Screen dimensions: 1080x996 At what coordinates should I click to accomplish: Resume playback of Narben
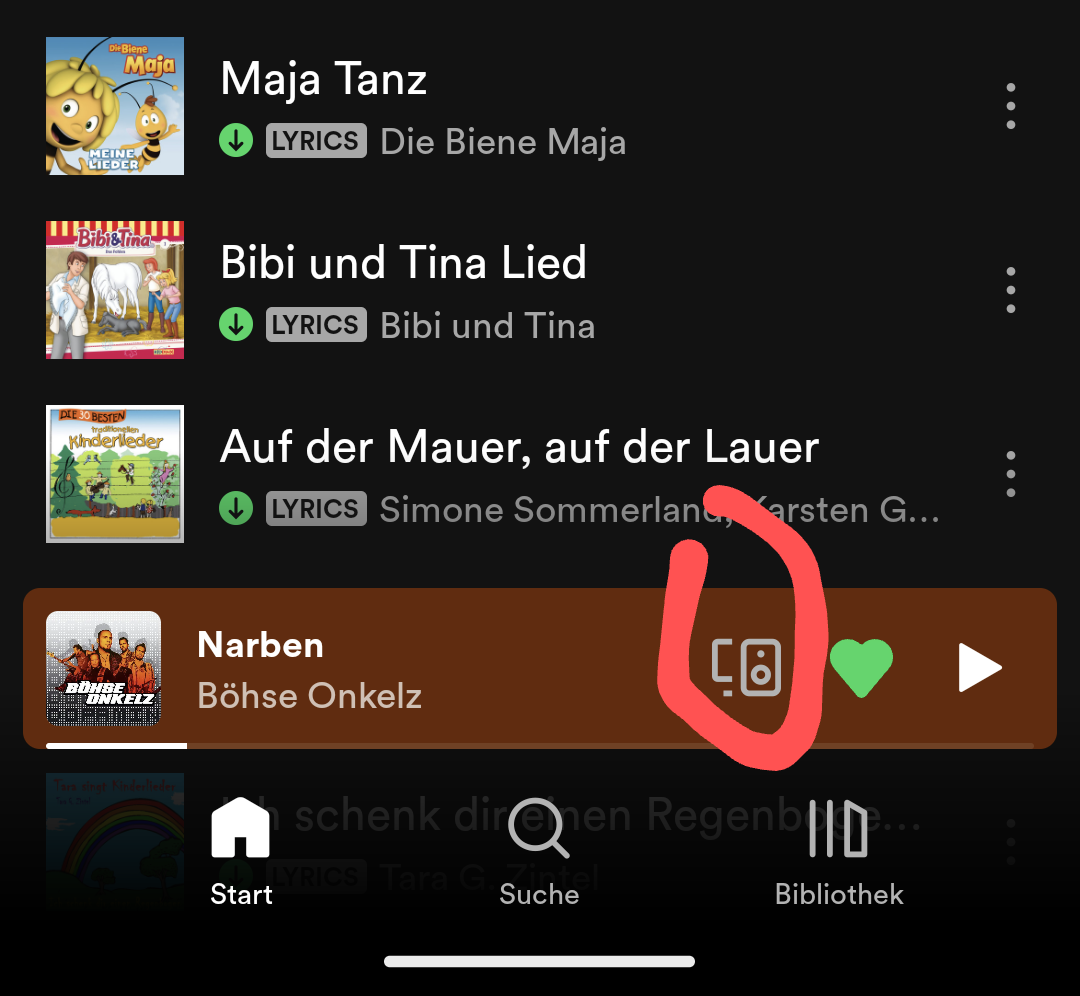(x=979, y=667)
